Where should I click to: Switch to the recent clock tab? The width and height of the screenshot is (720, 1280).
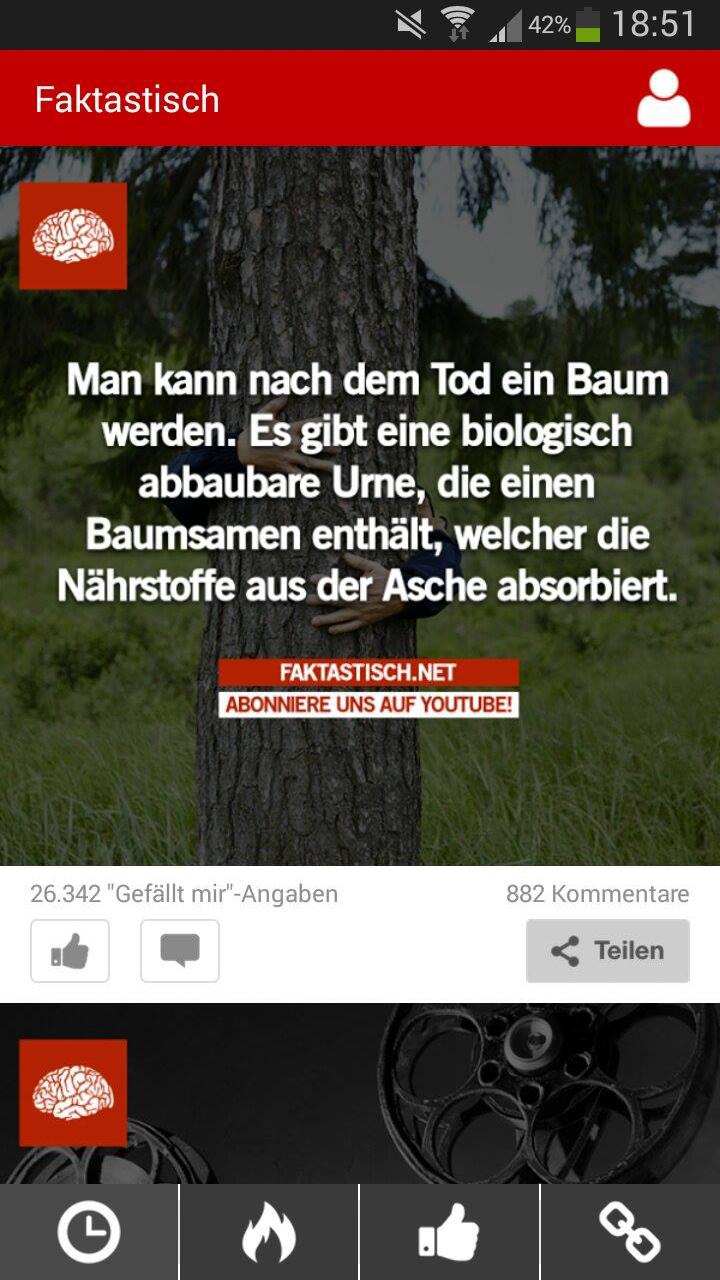point(89,1232)
